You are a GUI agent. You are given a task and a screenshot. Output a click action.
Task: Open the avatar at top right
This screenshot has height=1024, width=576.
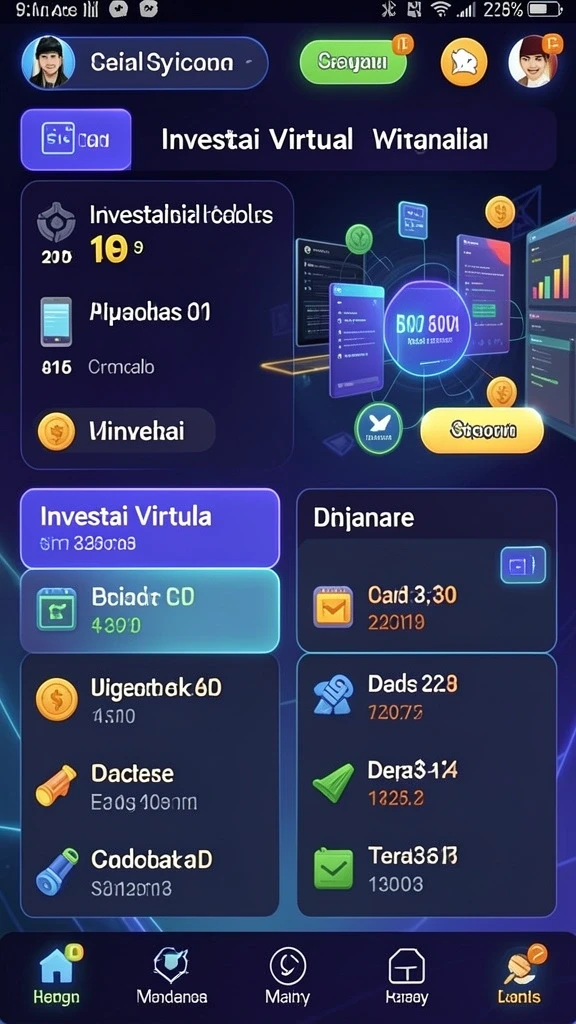point(533,62)
